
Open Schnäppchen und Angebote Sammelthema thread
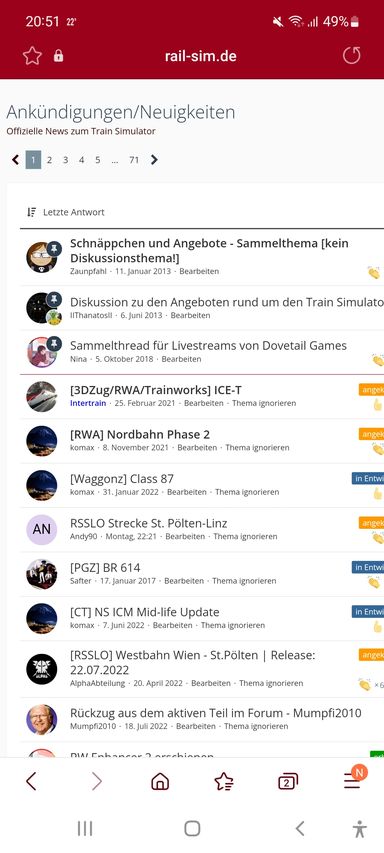pyautogui.click(x=209, y=250)
